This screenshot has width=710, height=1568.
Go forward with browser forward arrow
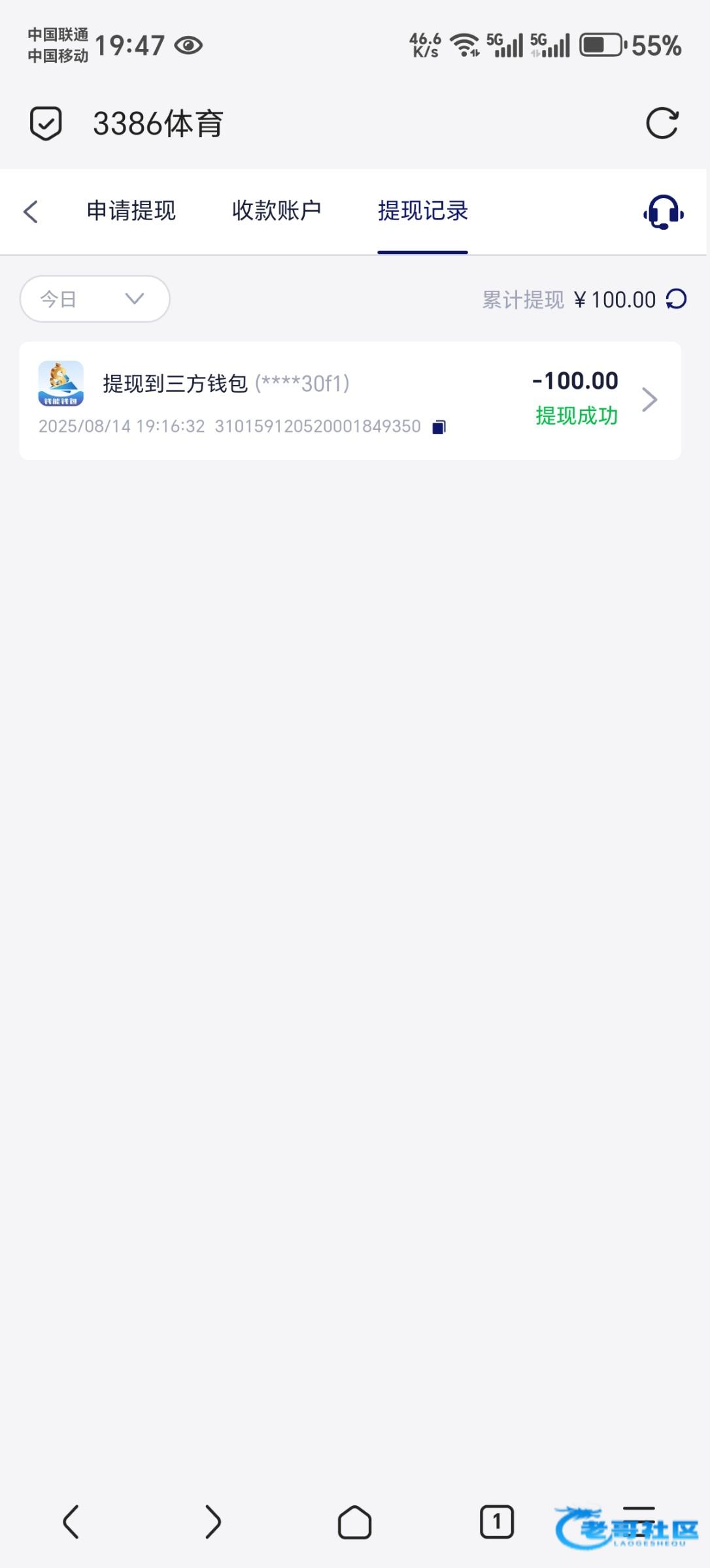(212, 1522)
